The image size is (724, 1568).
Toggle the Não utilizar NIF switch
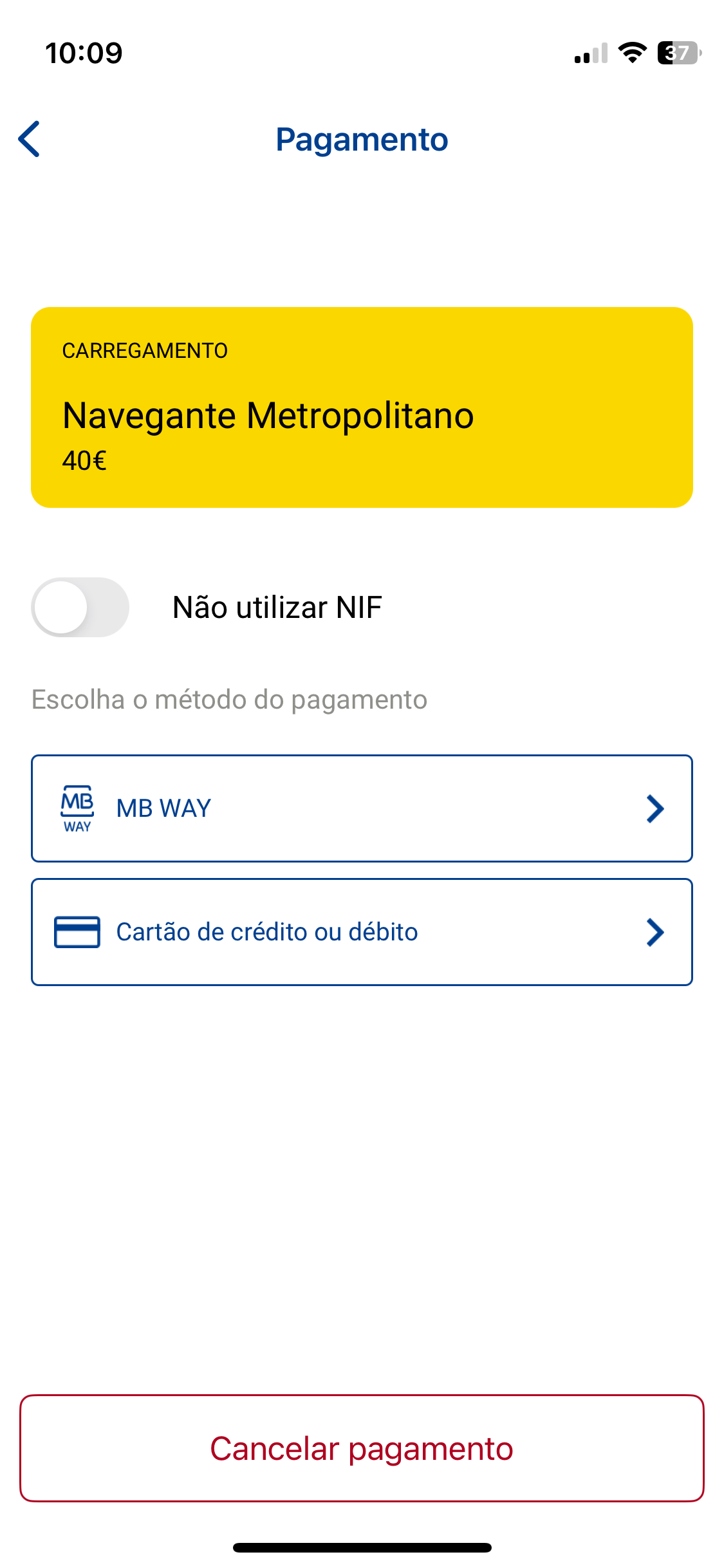click(80, 607)
